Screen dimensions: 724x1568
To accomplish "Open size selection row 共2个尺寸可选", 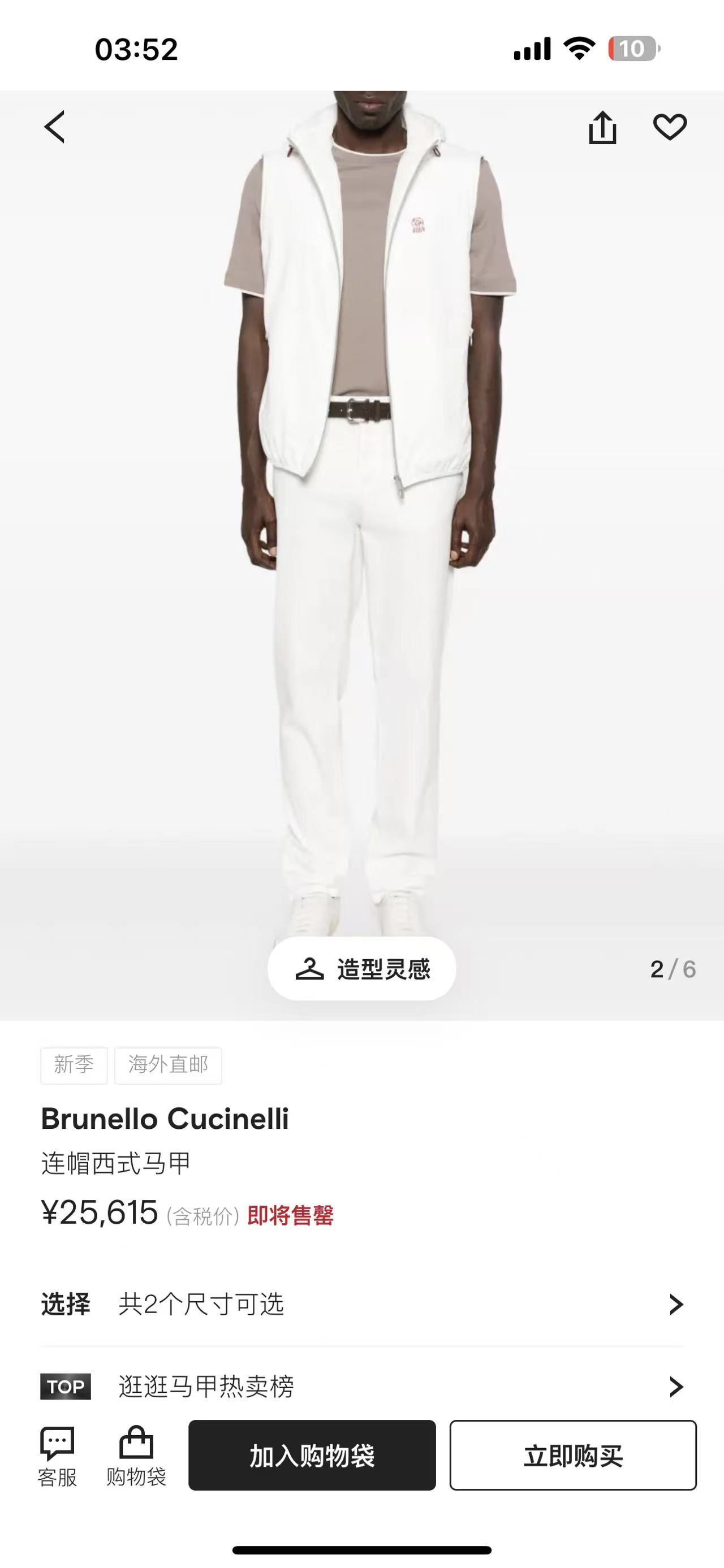I will pos(361,1304).
